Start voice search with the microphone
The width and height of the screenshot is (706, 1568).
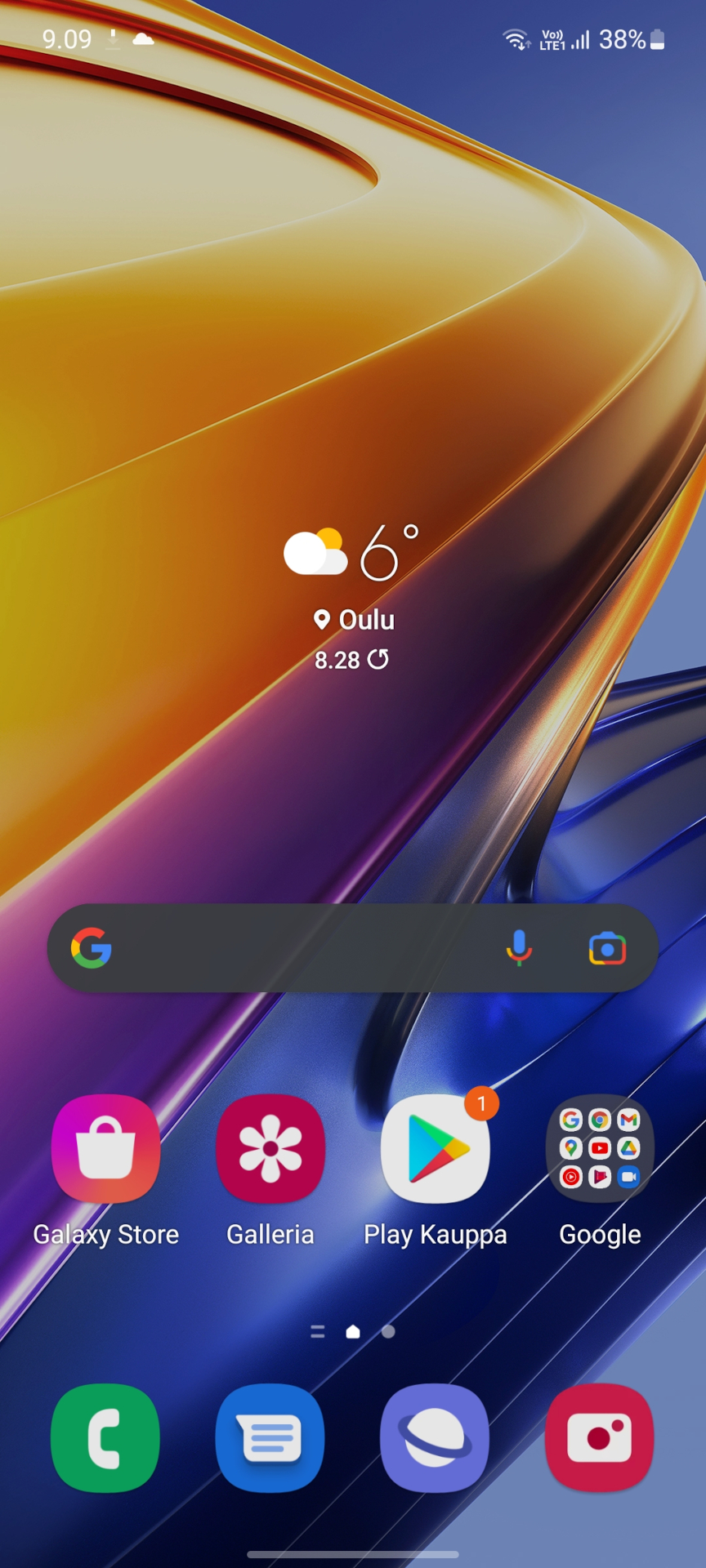pos(519,948)
